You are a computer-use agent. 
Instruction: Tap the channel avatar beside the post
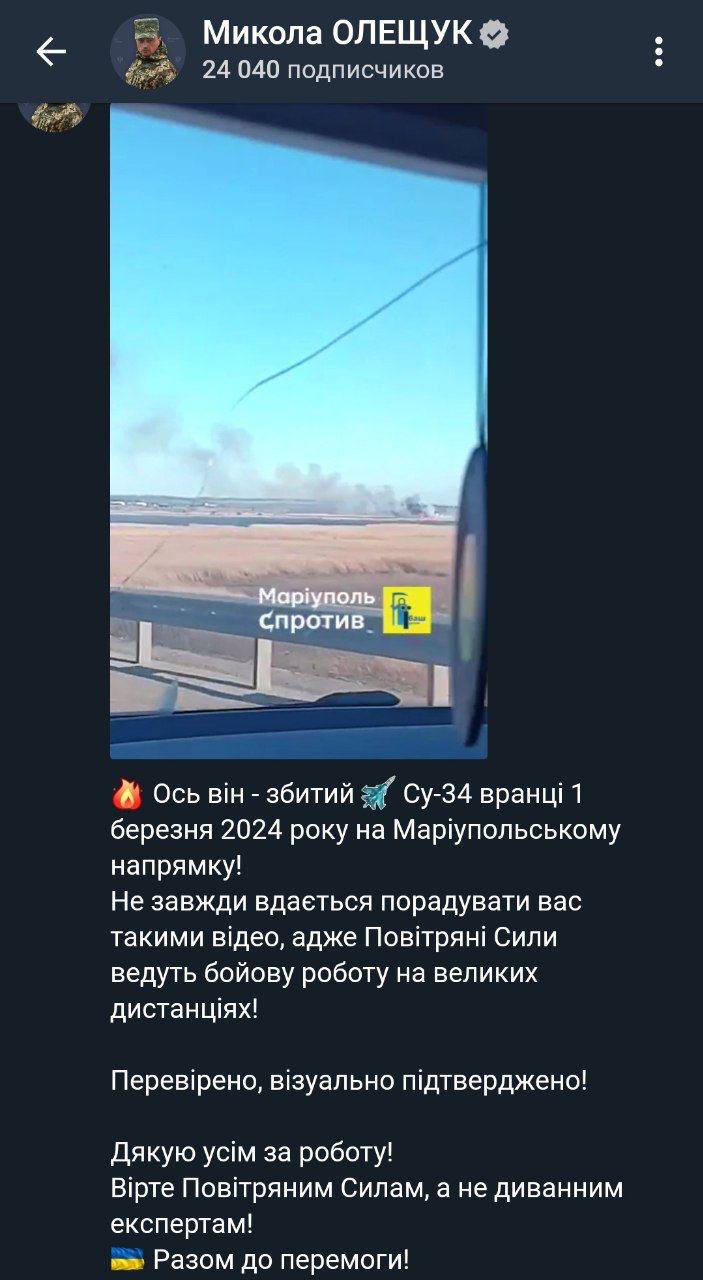54,113
